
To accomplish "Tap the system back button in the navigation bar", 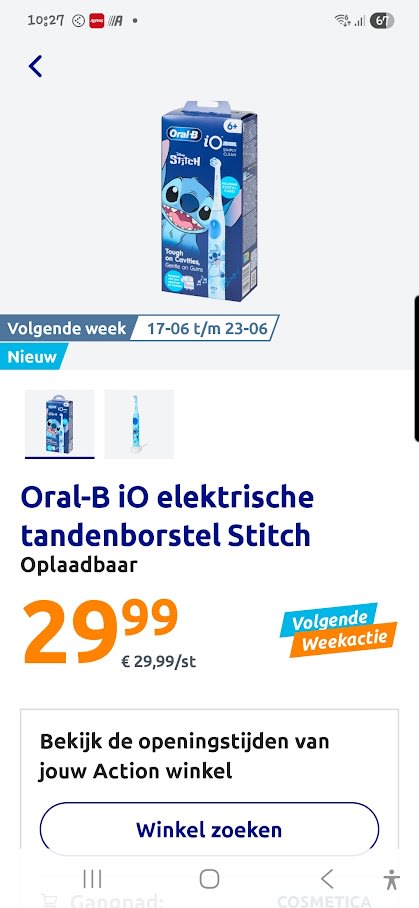I will click(x=327, y=879).
